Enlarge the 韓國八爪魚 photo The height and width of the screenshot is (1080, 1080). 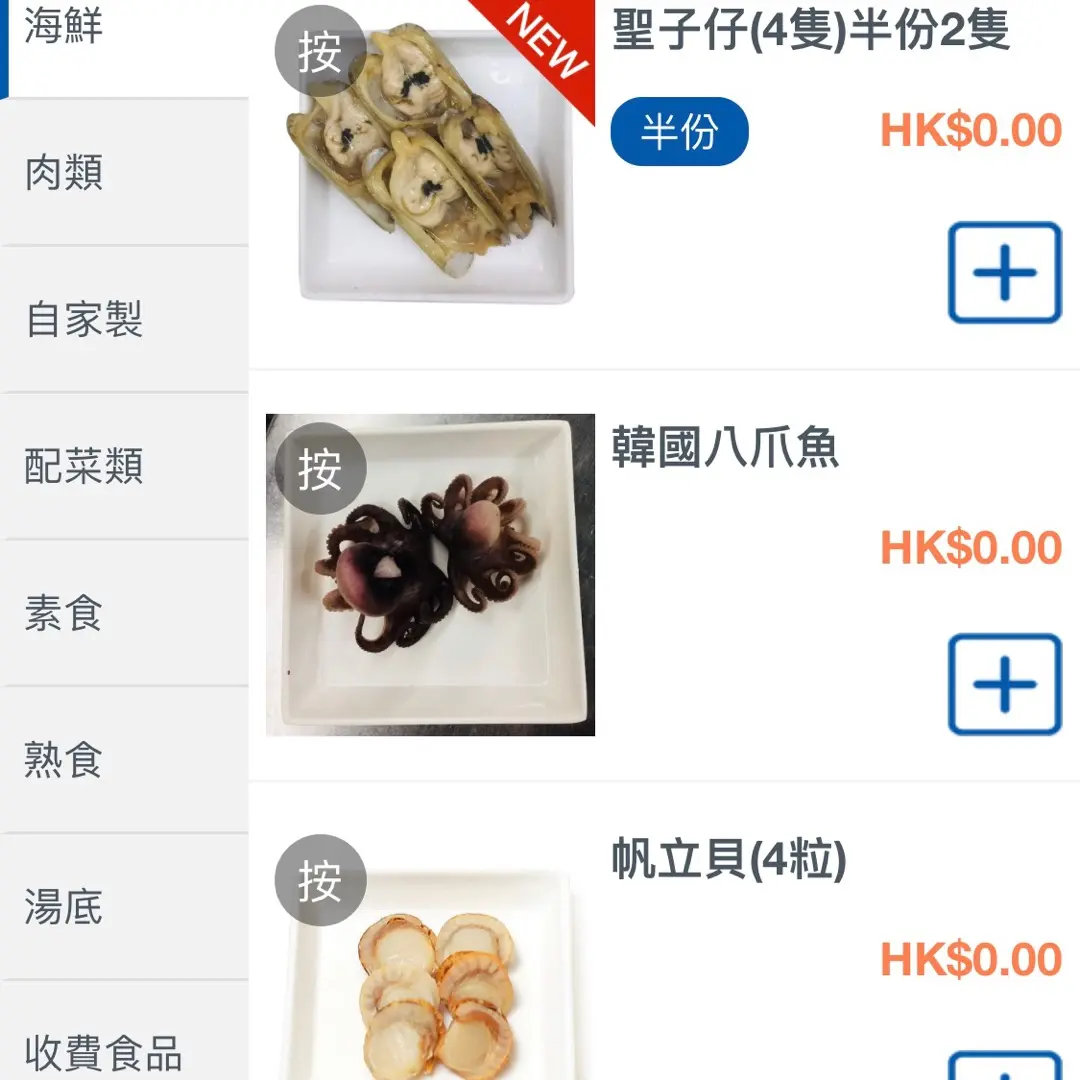pos(430,575)
